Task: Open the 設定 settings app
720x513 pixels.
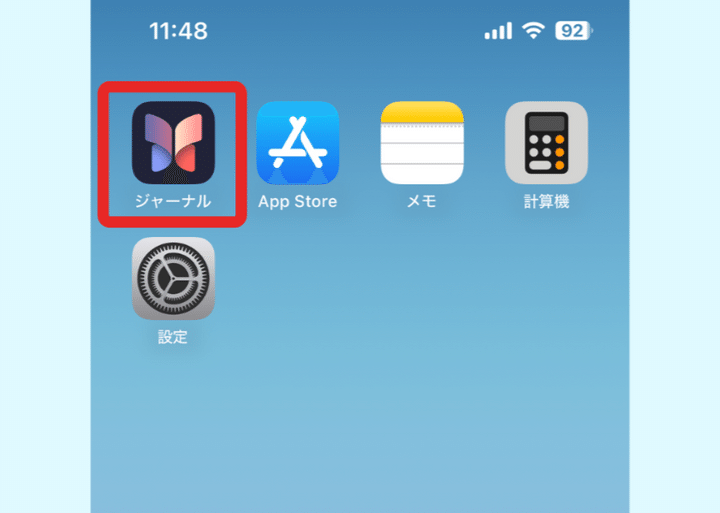Action: (x=173, y=278)
